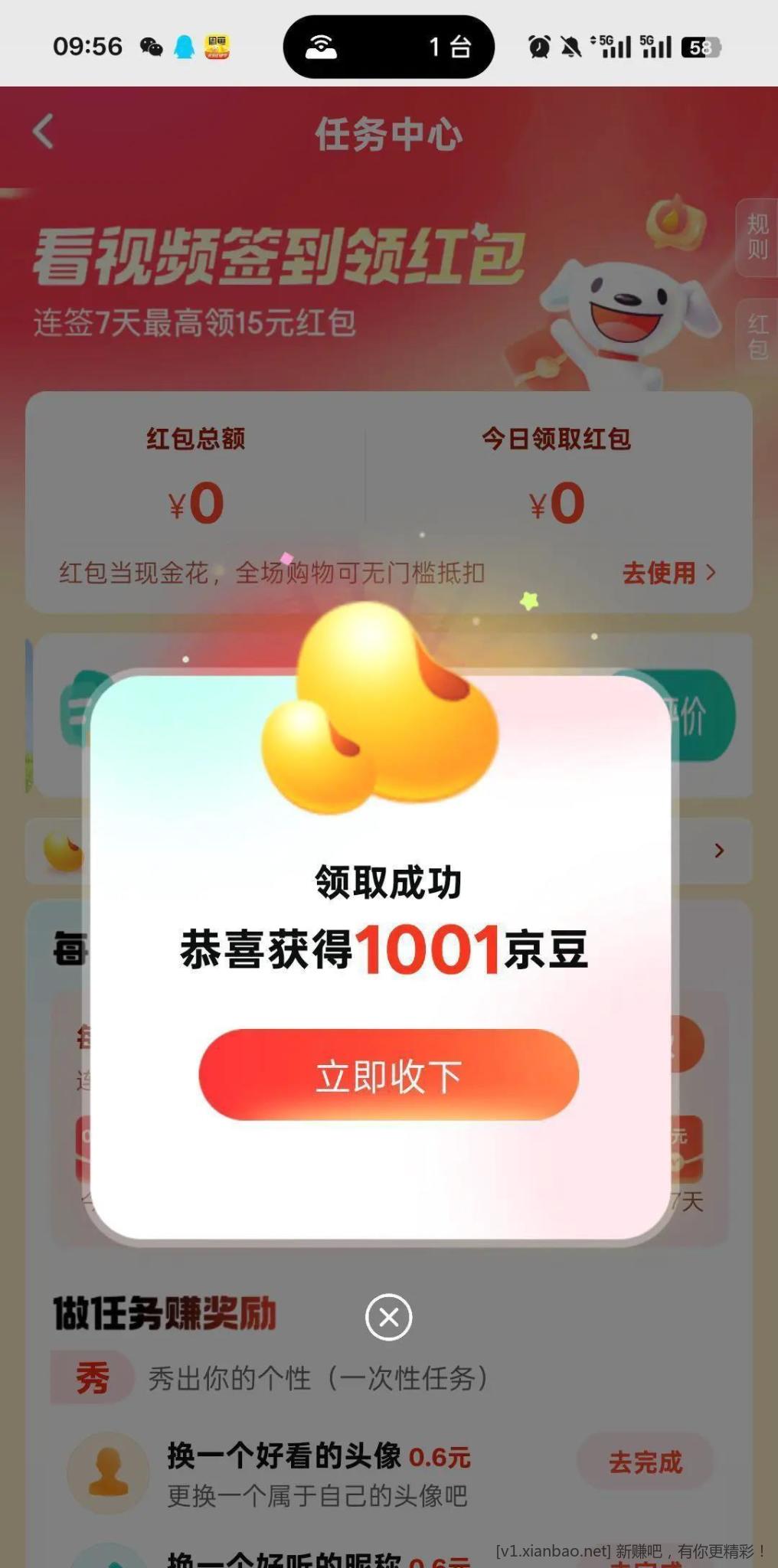Tap 立即收下 to collect 1001 京豆
Screen dimensions: 778x1568
[x=388, y=1076]
